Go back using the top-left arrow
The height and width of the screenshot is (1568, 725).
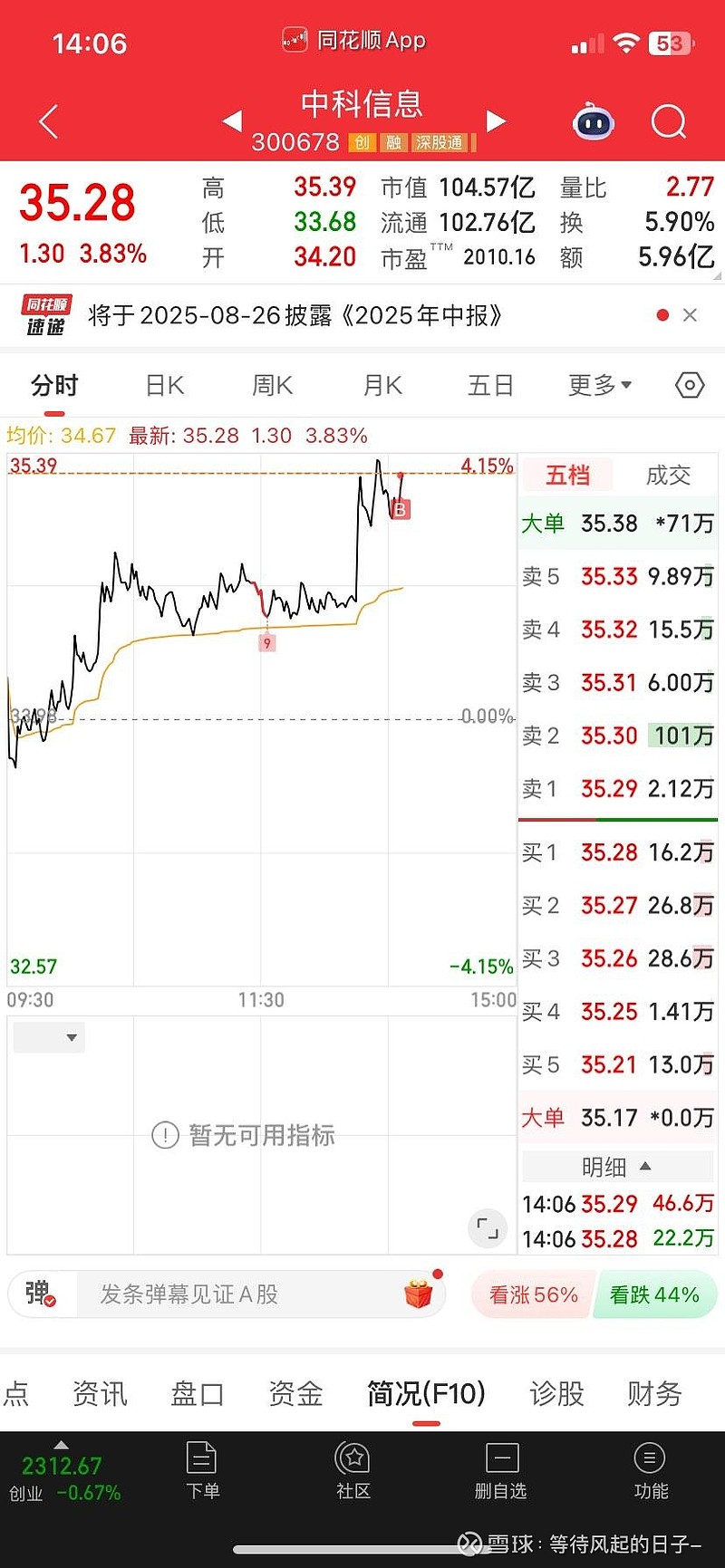tap(49, 121)
